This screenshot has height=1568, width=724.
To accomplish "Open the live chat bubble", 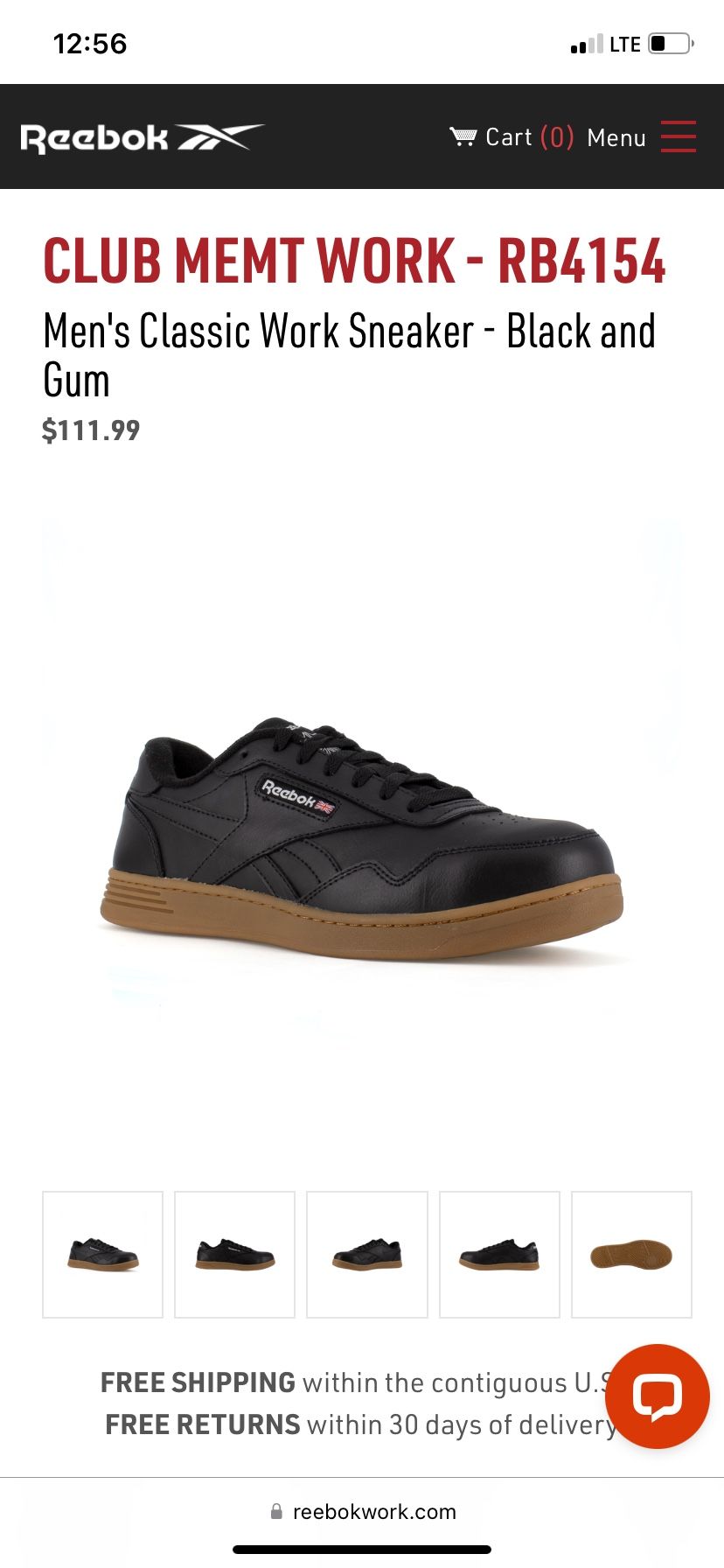I will (657, 1396).
